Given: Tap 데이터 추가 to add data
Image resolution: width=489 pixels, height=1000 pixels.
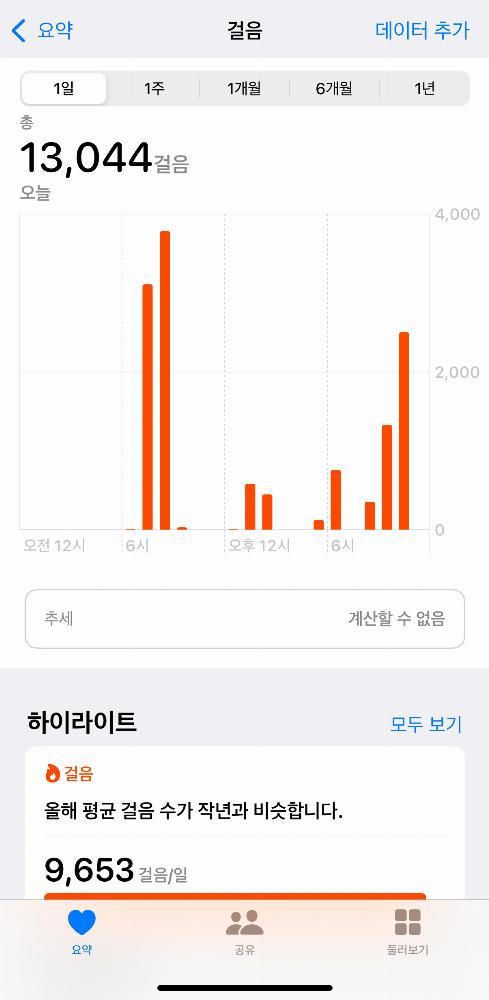Looking at the screenshot, I should pyautogui.click(x=422, y=30).
